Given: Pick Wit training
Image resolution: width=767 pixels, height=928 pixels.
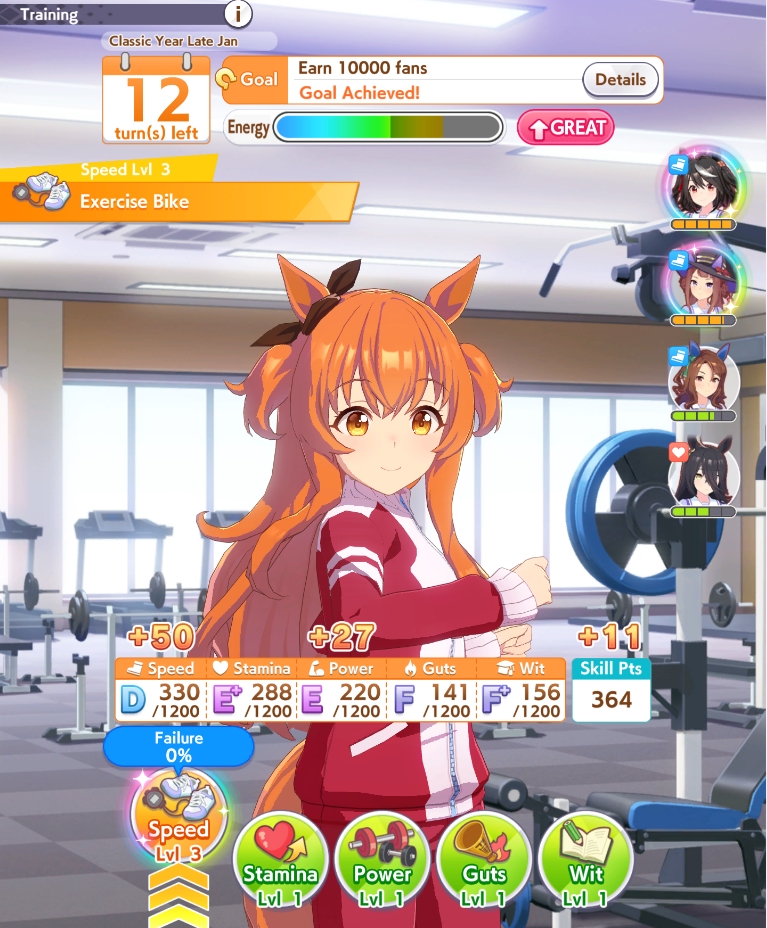Looking at the screenshot, I should (x=585, y=858).
